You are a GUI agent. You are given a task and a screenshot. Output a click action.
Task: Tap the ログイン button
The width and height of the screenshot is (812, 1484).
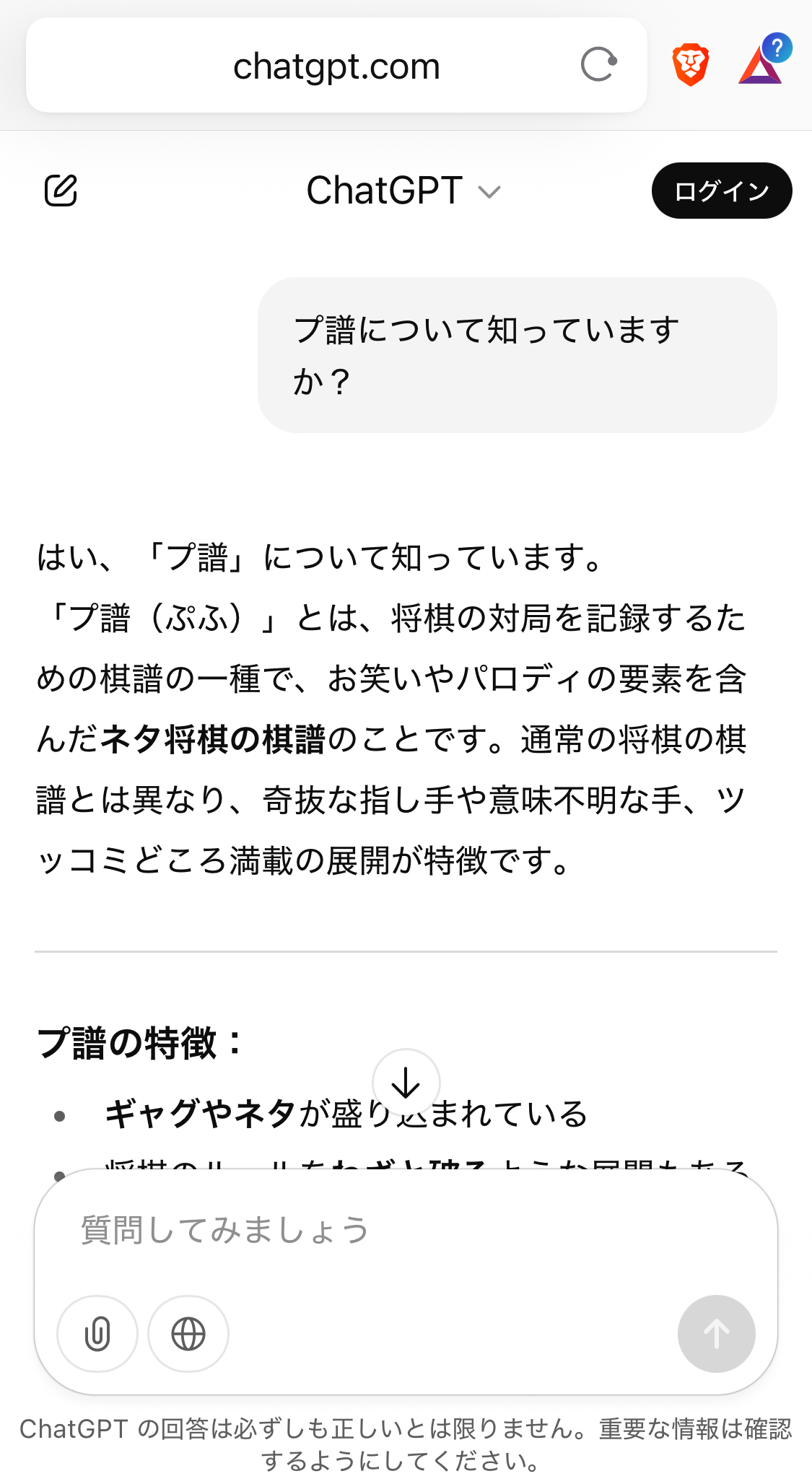click(x=721, y=191)
